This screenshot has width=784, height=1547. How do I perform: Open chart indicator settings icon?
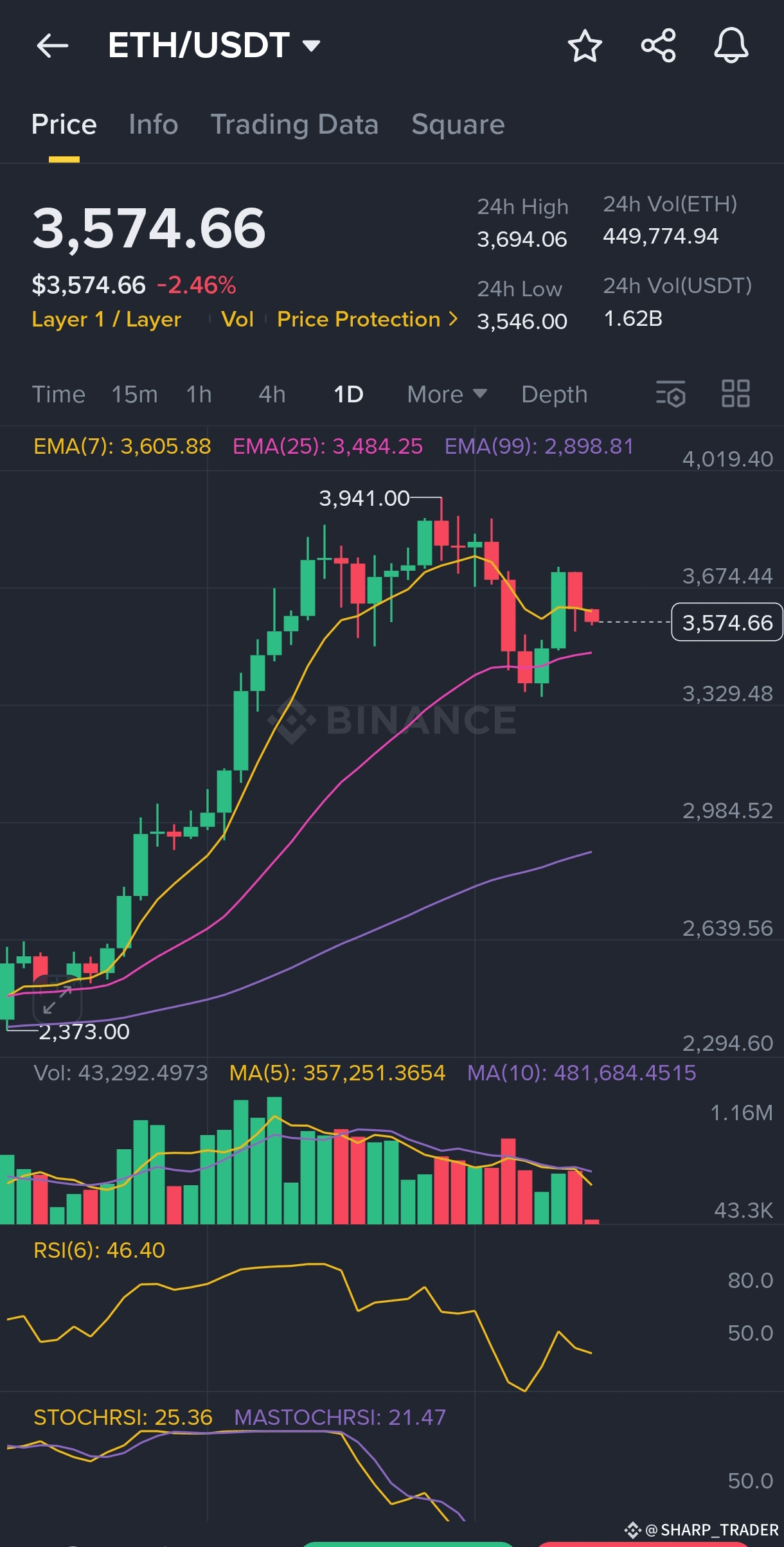point(671,394)
